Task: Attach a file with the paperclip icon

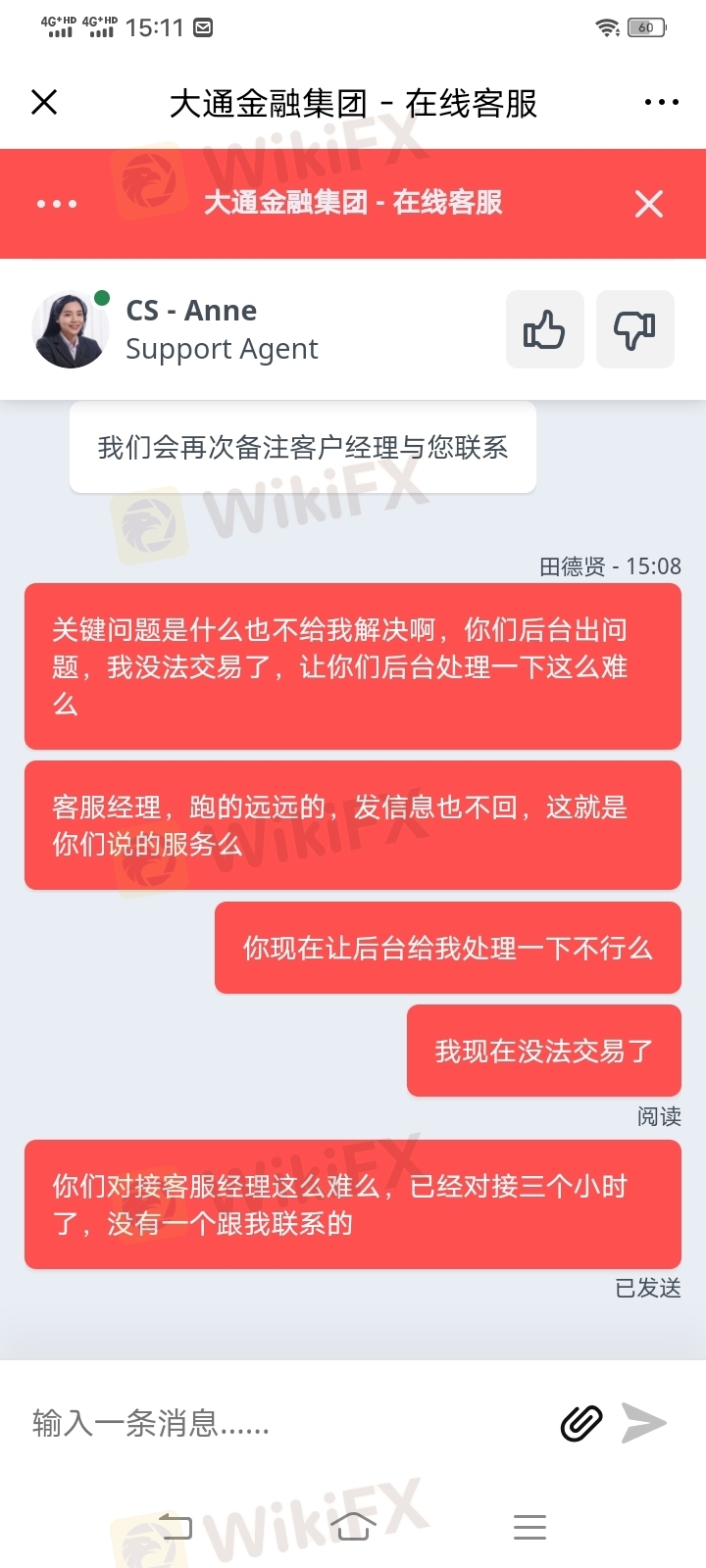Action: pos(581,1423)
